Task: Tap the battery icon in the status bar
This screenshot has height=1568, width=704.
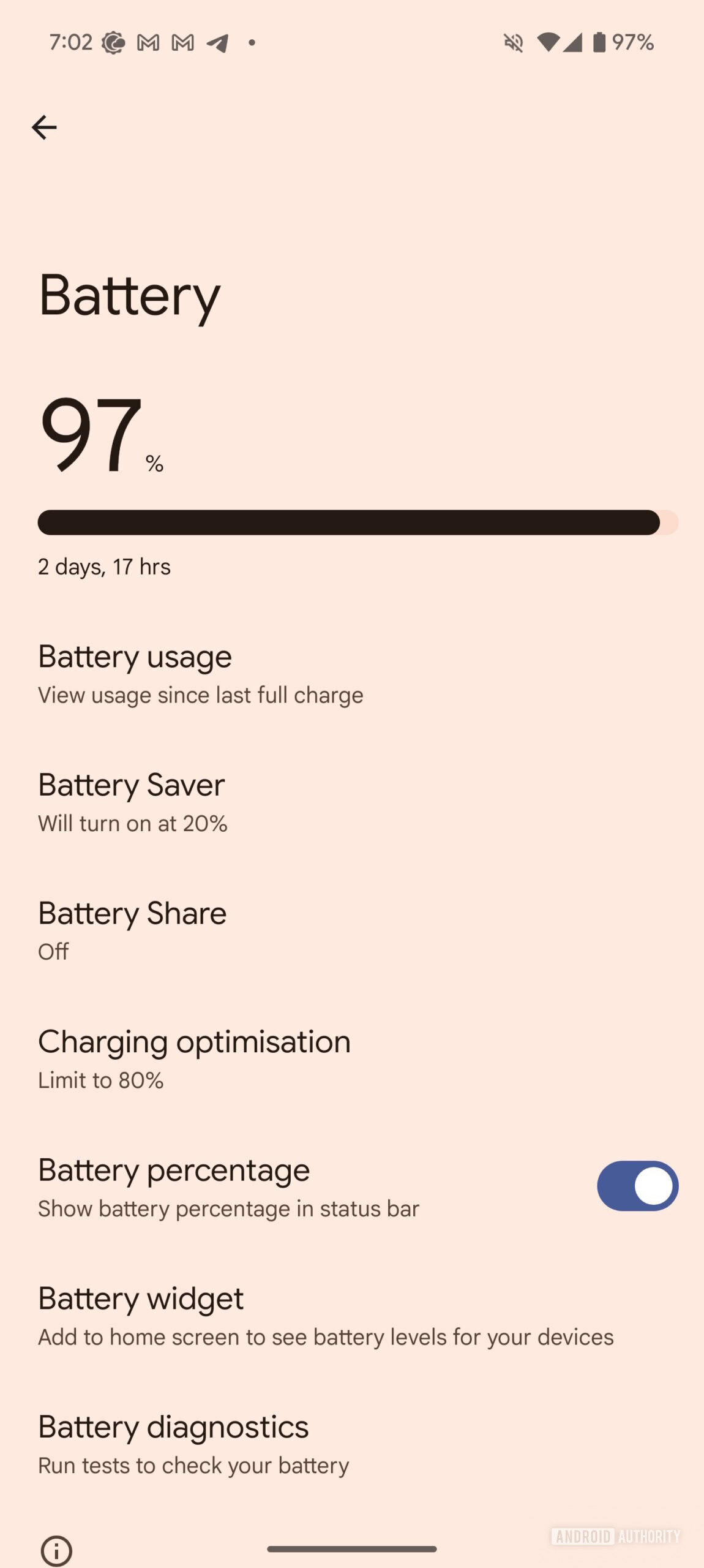Action: (x=599, y=41)
